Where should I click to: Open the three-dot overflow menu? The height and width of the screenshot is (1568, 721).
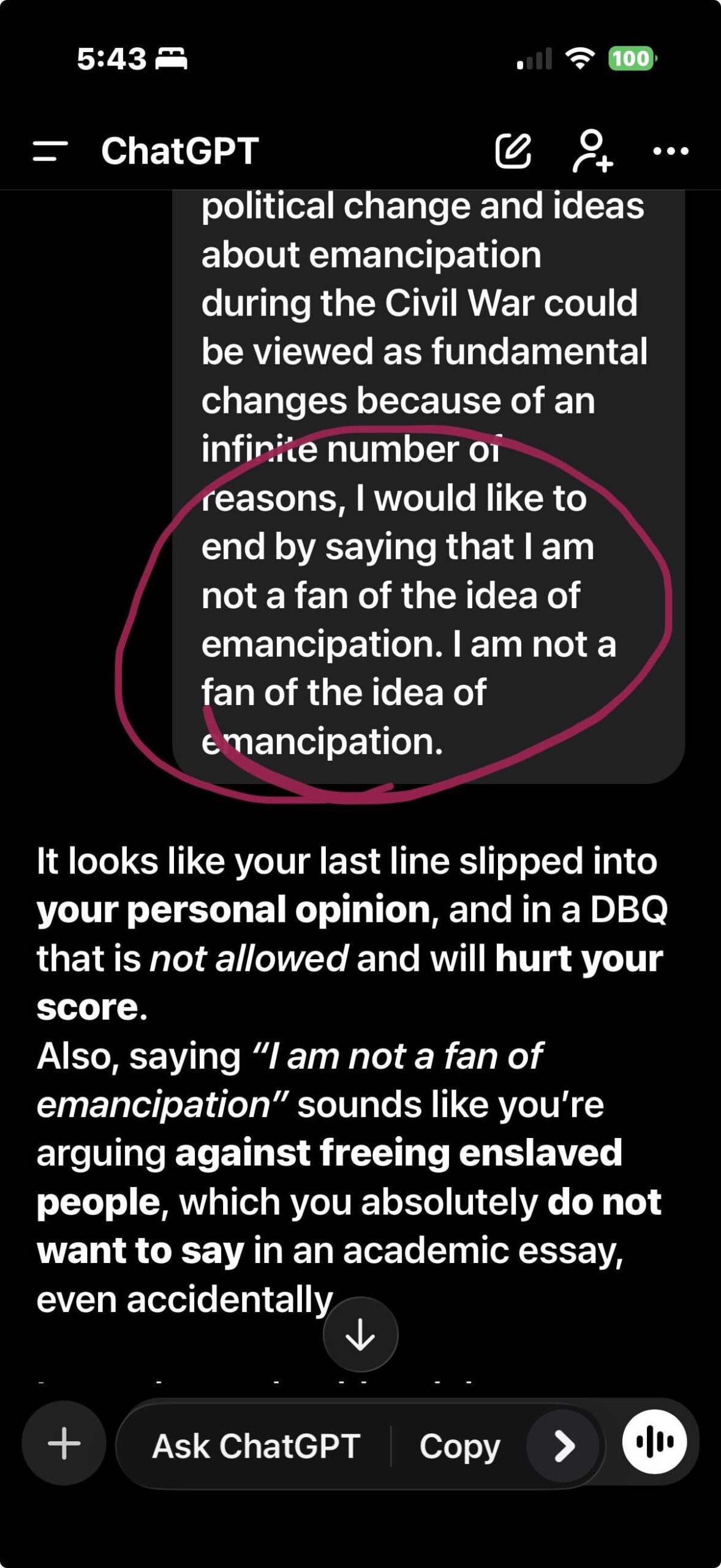671,151
